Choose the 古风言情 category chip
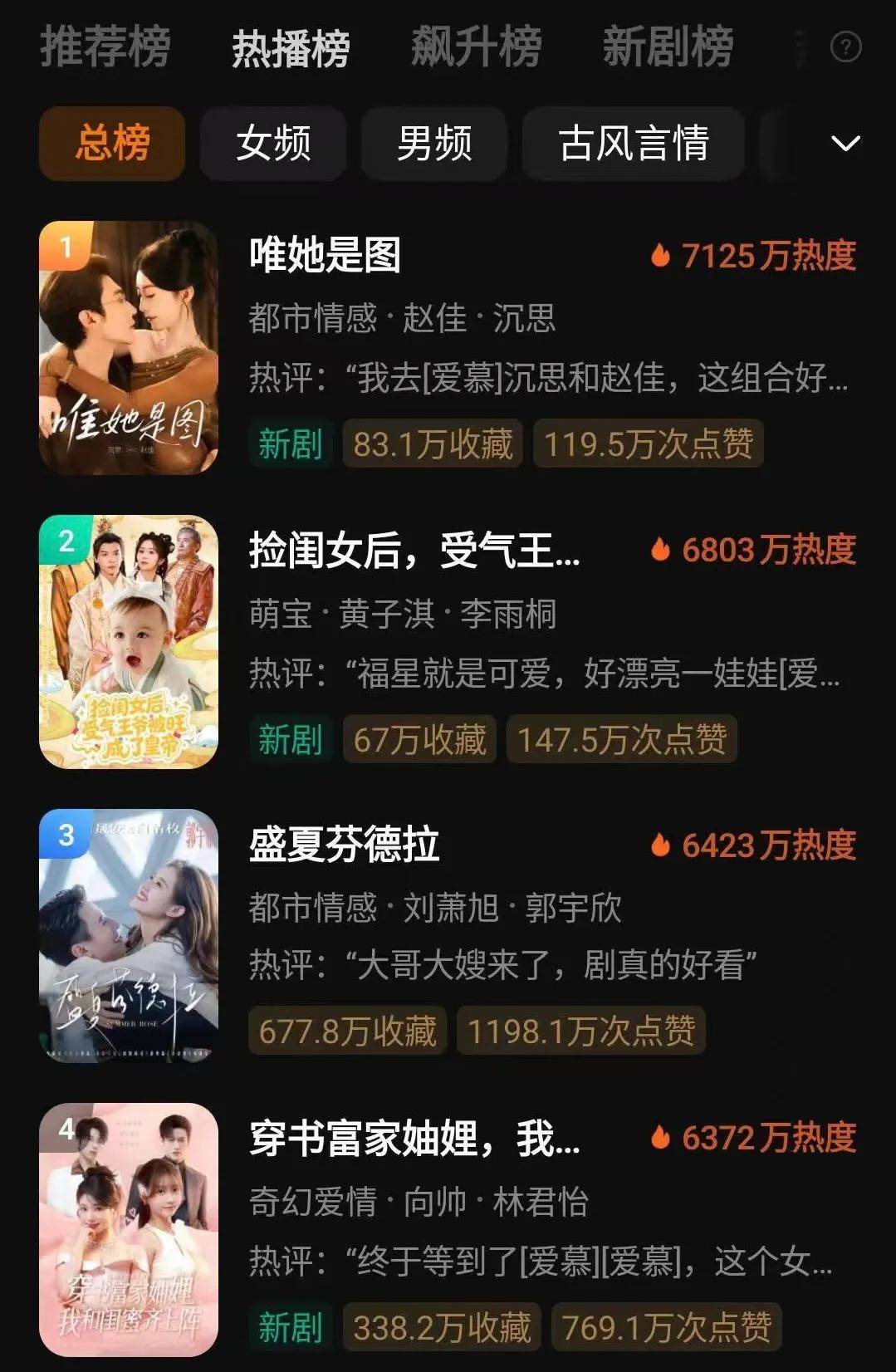896x1372 pixels. point(634,143)
